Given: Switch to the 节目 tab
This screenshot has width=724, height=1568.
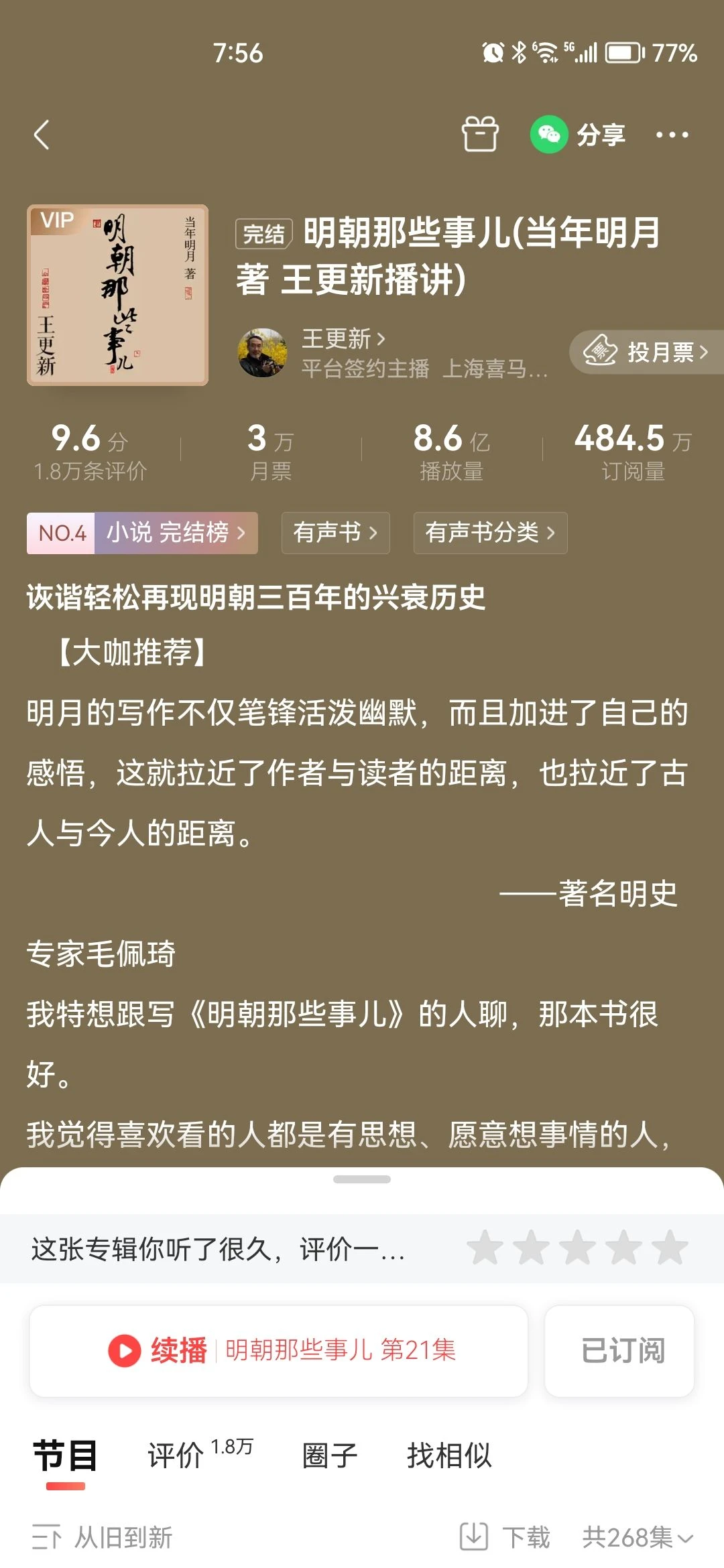Looking at the screenshot, I should click(66, 1455).
